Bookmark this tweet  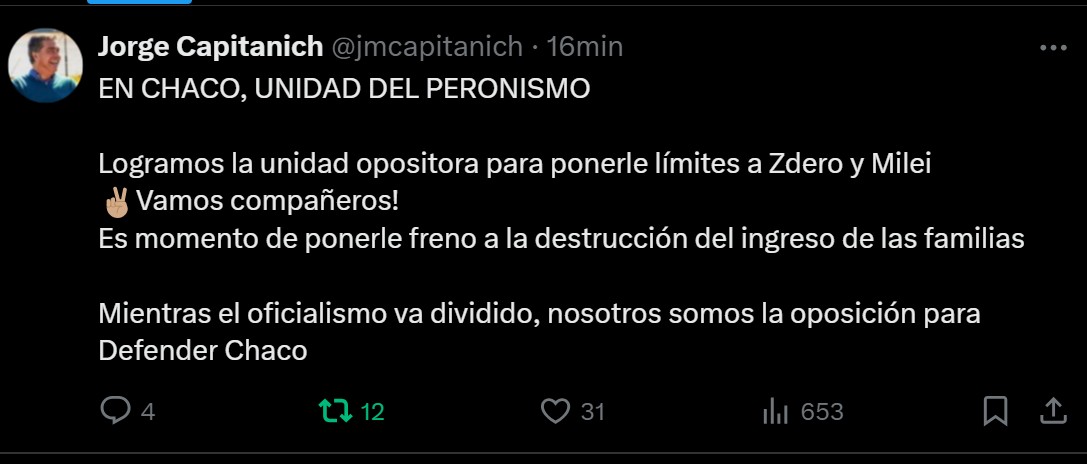995,411
